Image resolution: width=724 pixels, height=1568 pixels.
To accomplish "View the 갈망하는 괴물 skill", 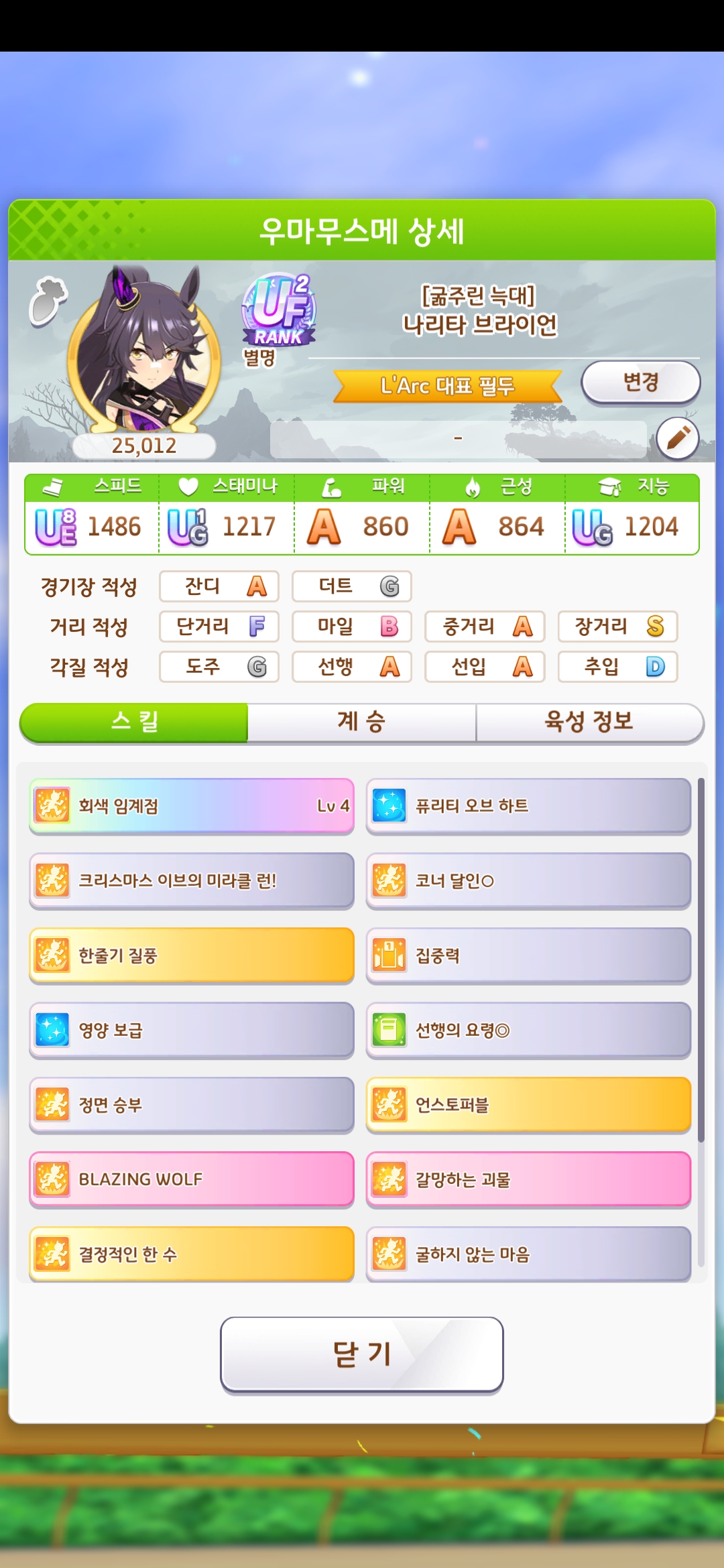I will pos(528,1179).
